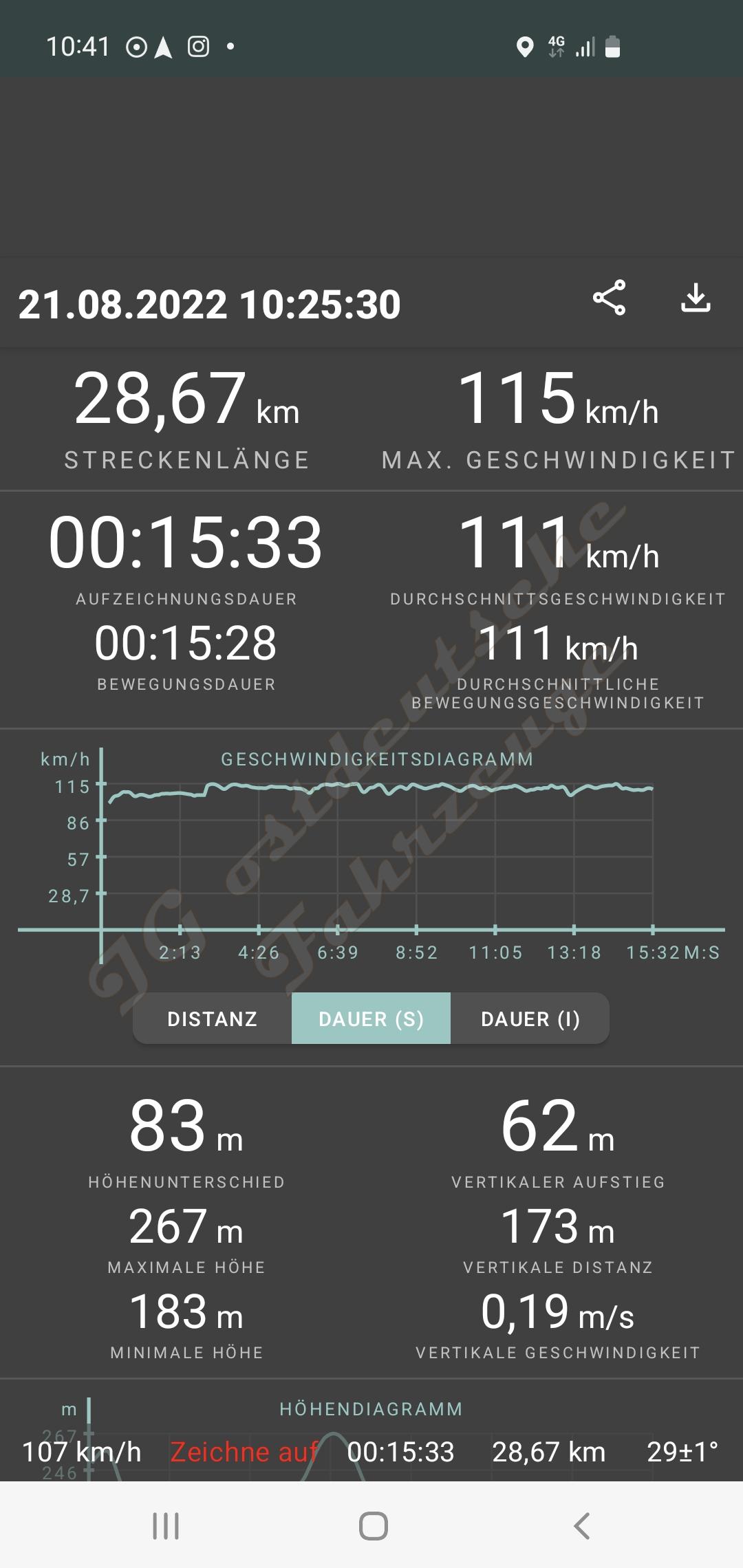743x1568 pixels.
Task: Select the Dauer (S) chart mode
Action: 371,1019
